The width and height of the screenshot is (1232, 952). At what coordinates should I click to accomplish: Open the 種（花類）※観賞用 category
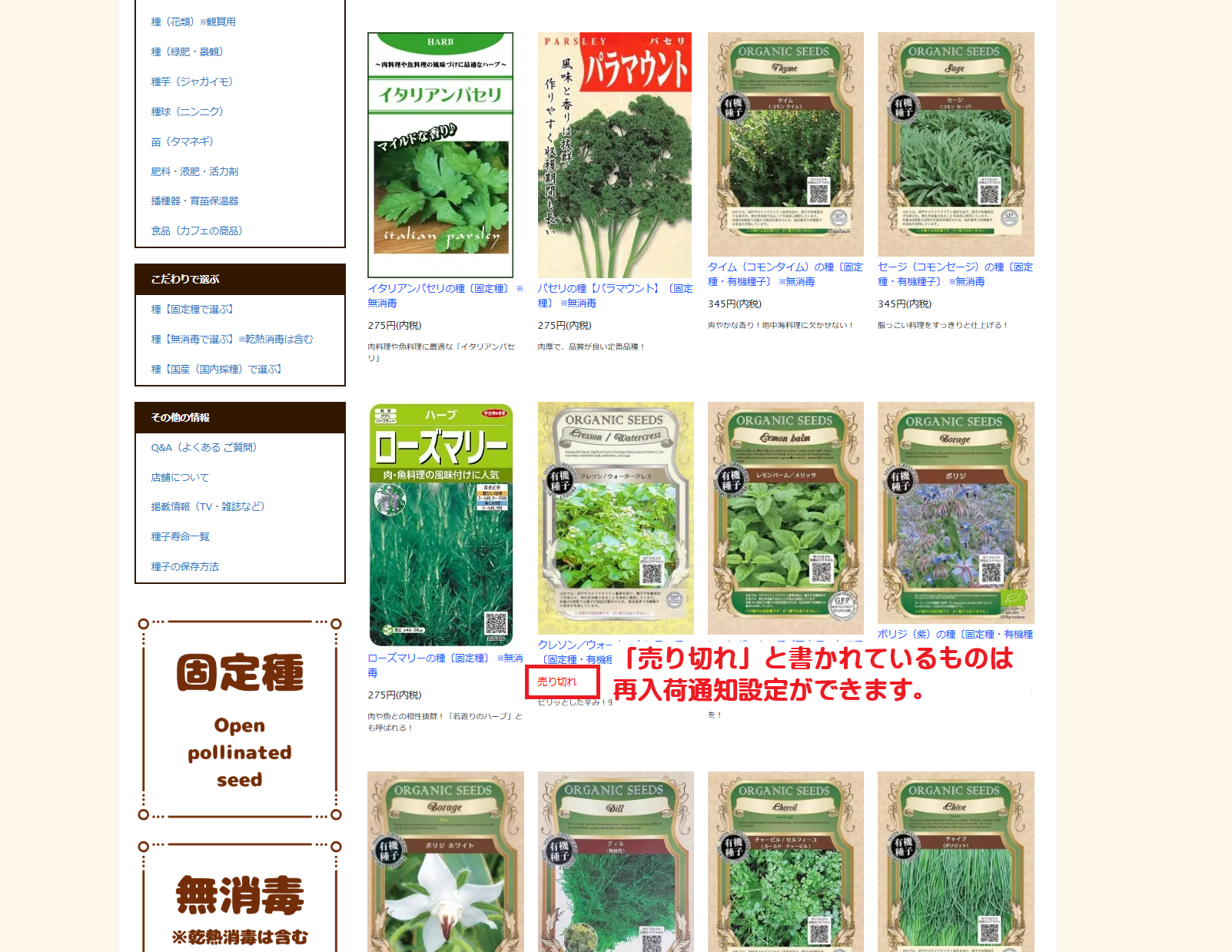193,22
